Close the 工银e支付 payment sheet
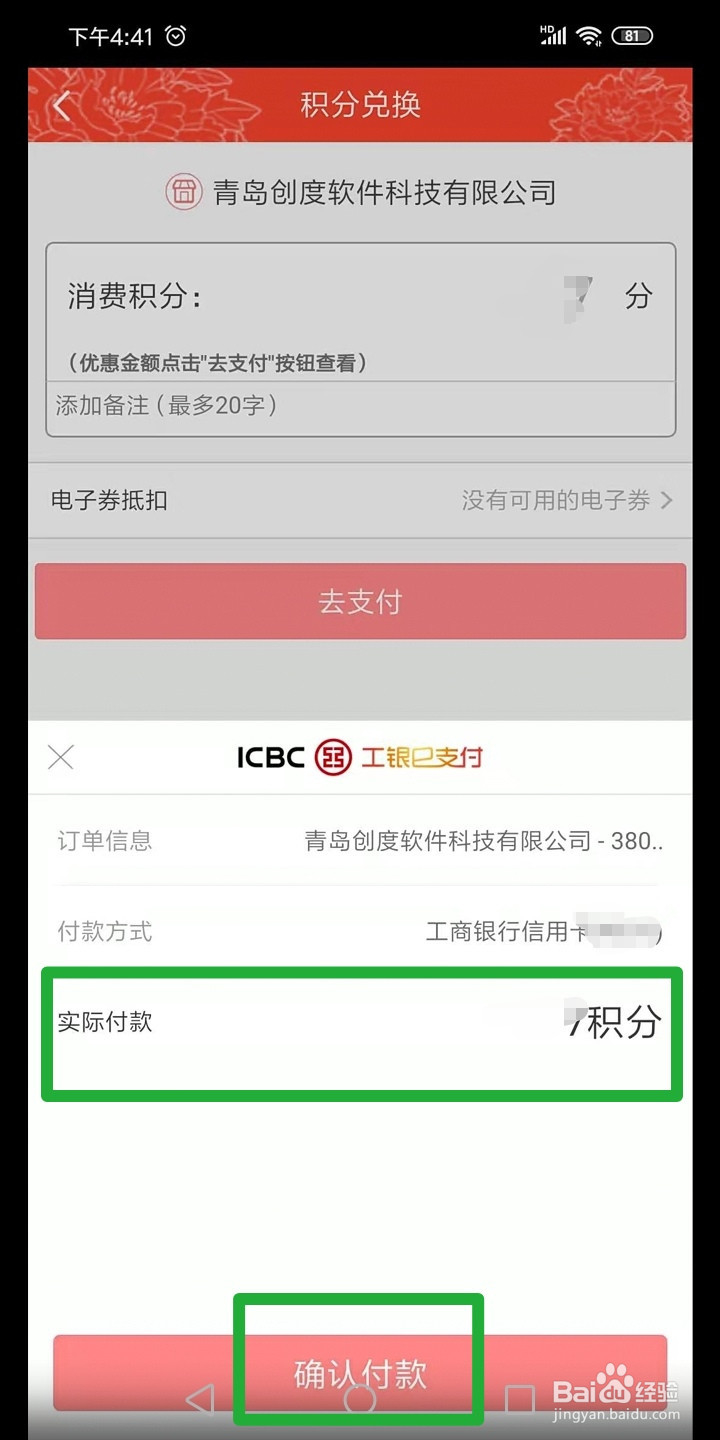This screenshot has height=1440, width=720. click(60, 757)
